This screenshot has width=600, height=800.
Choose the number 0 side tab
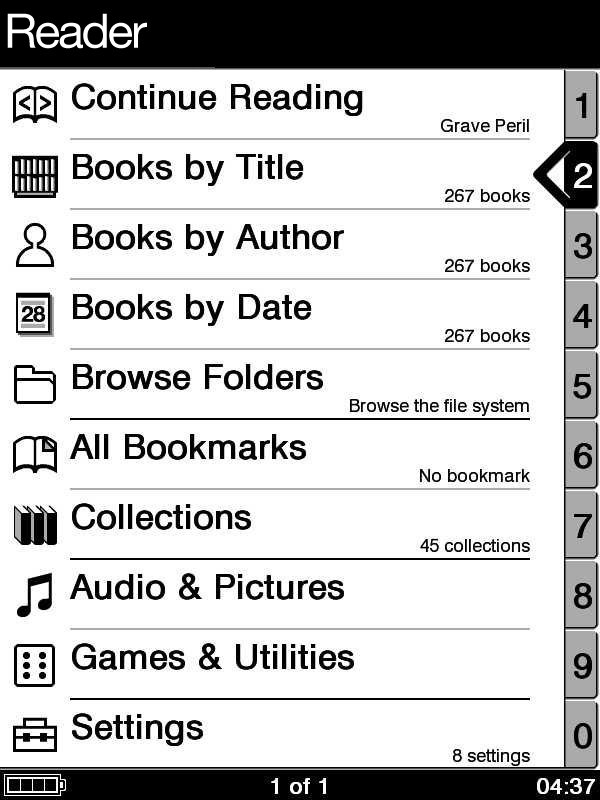pyautogui.click(x=582, y=735)
